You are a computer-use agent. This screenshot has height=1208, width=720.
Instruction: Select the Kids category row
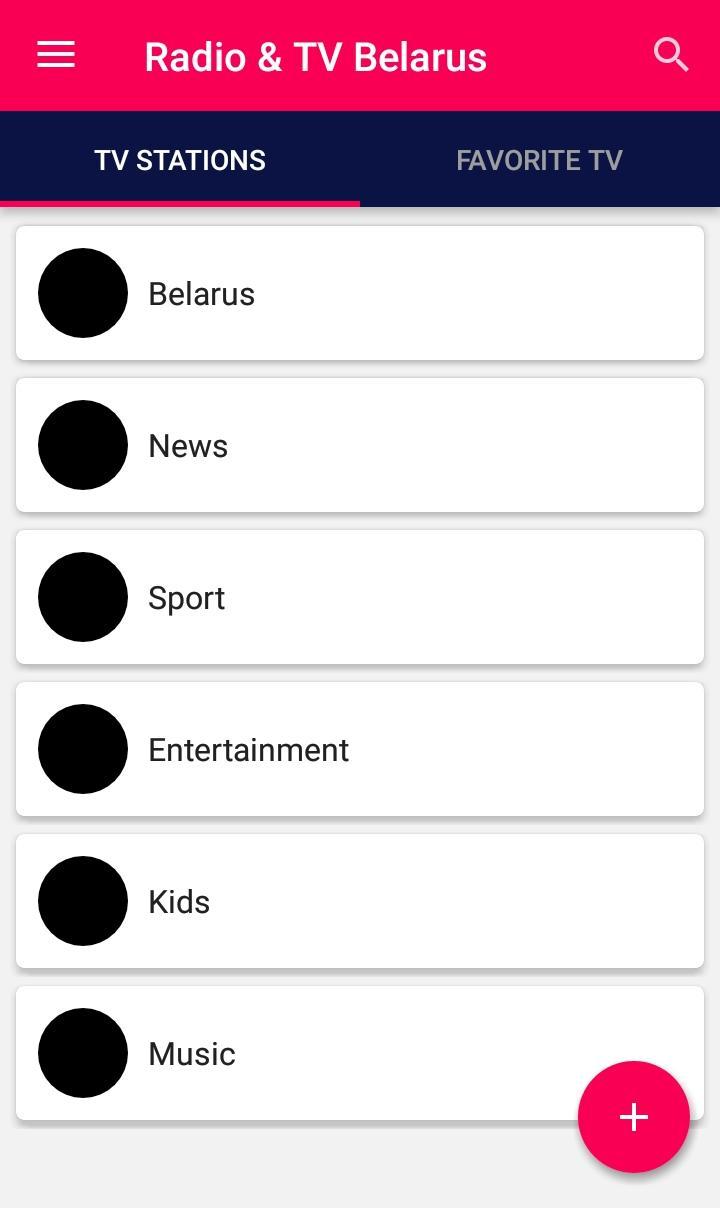point(360,901)
